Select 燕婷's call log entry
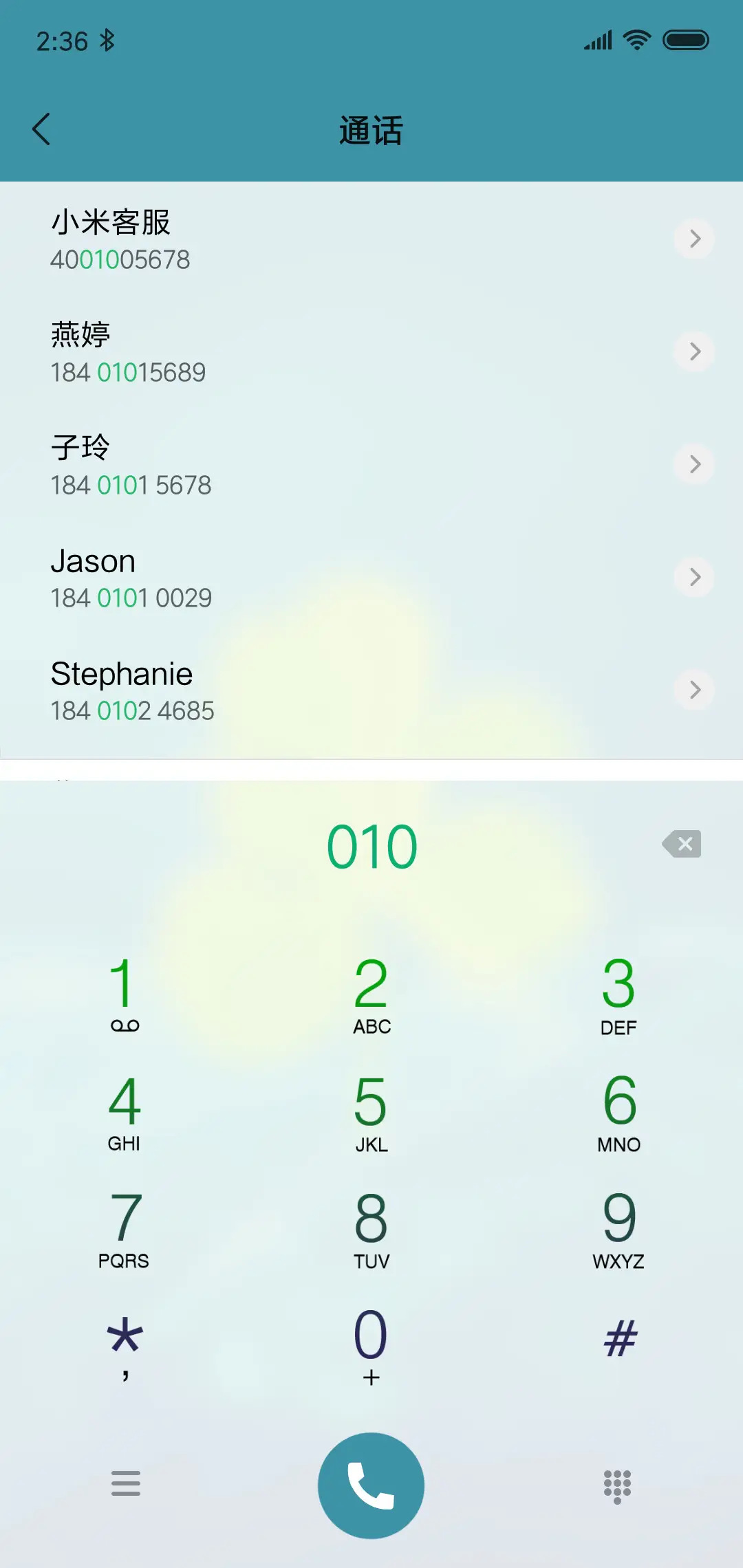The image size is (743, 1568). (x=275, y=351)
